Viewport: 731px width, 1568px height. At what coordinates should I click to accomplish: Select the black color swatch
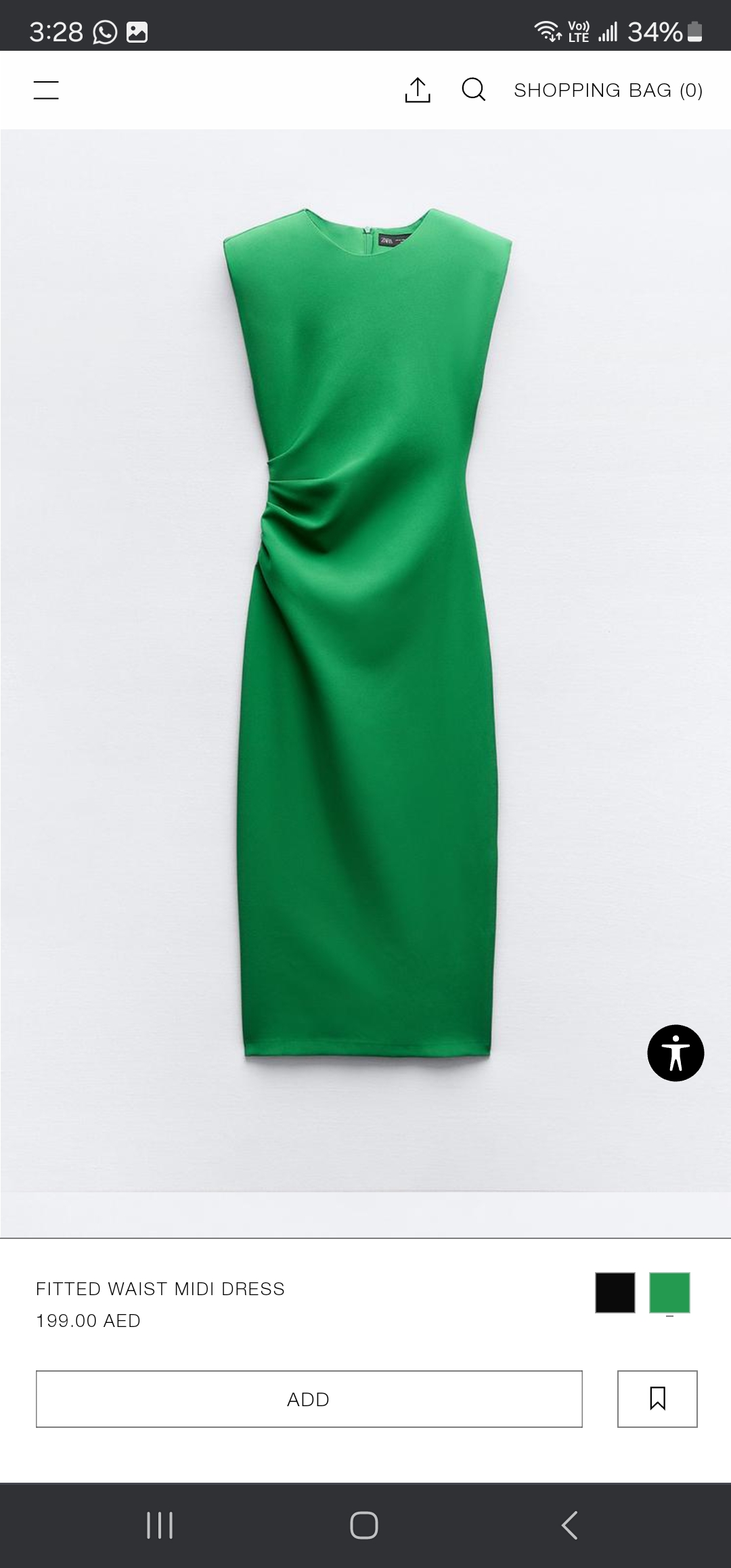tap(615, 1292)
